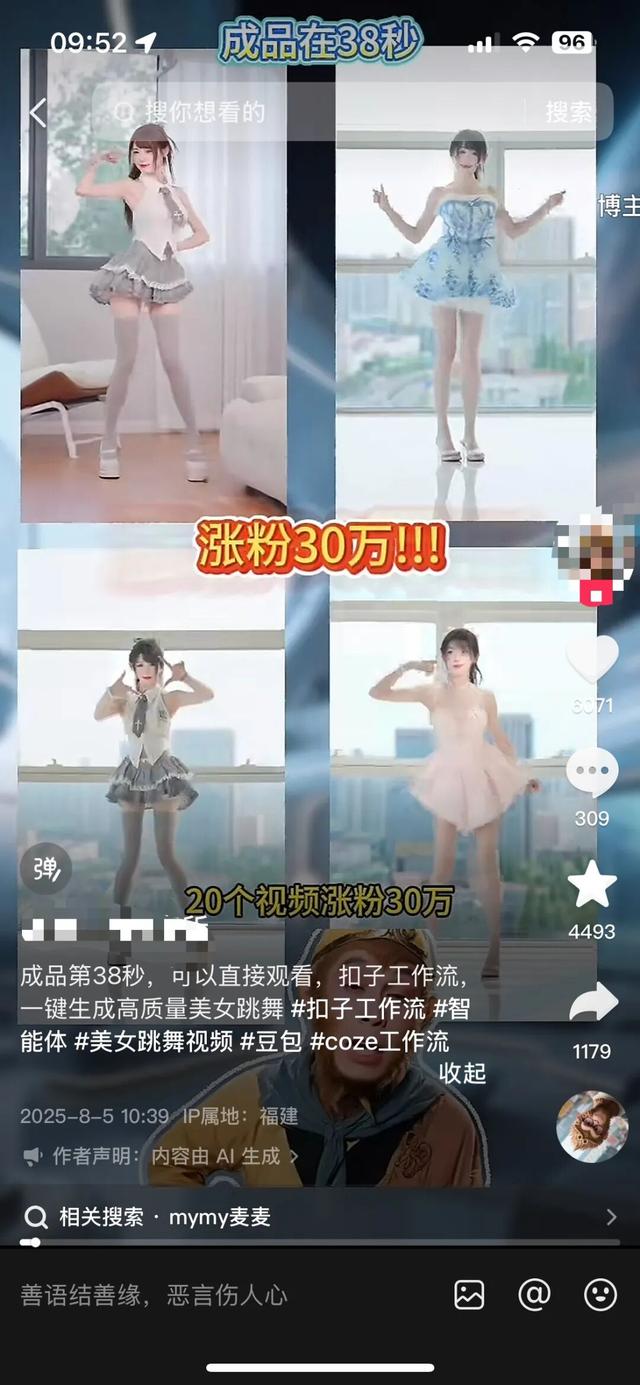Image resolution: width=640 pixels, height=1385 pixels.
Task: Open hashtag #美女跳舞视频
Action: (x=154, y=1041)
